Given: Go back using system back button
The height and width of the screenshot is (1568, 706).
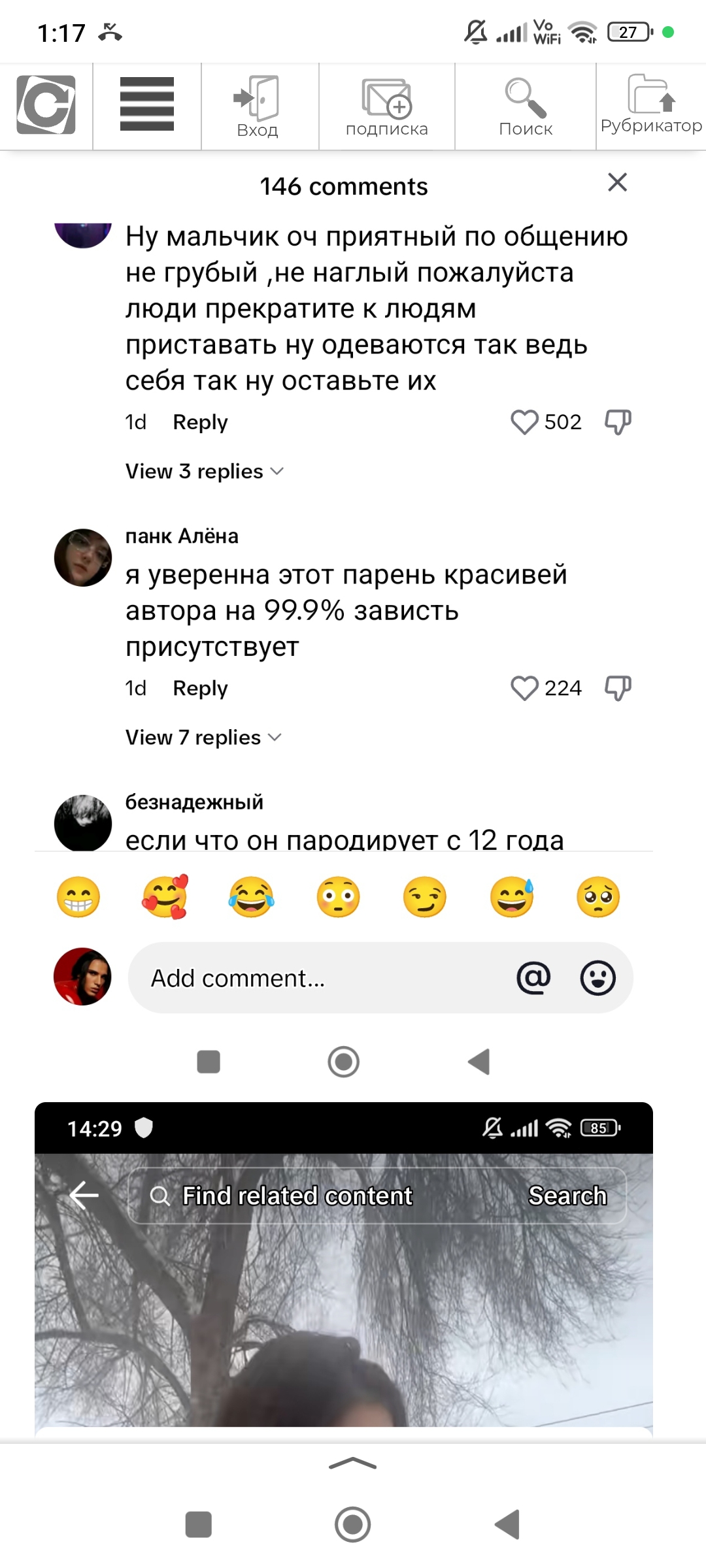Looking at the screenshot, I should click(x=507, y=1524).
